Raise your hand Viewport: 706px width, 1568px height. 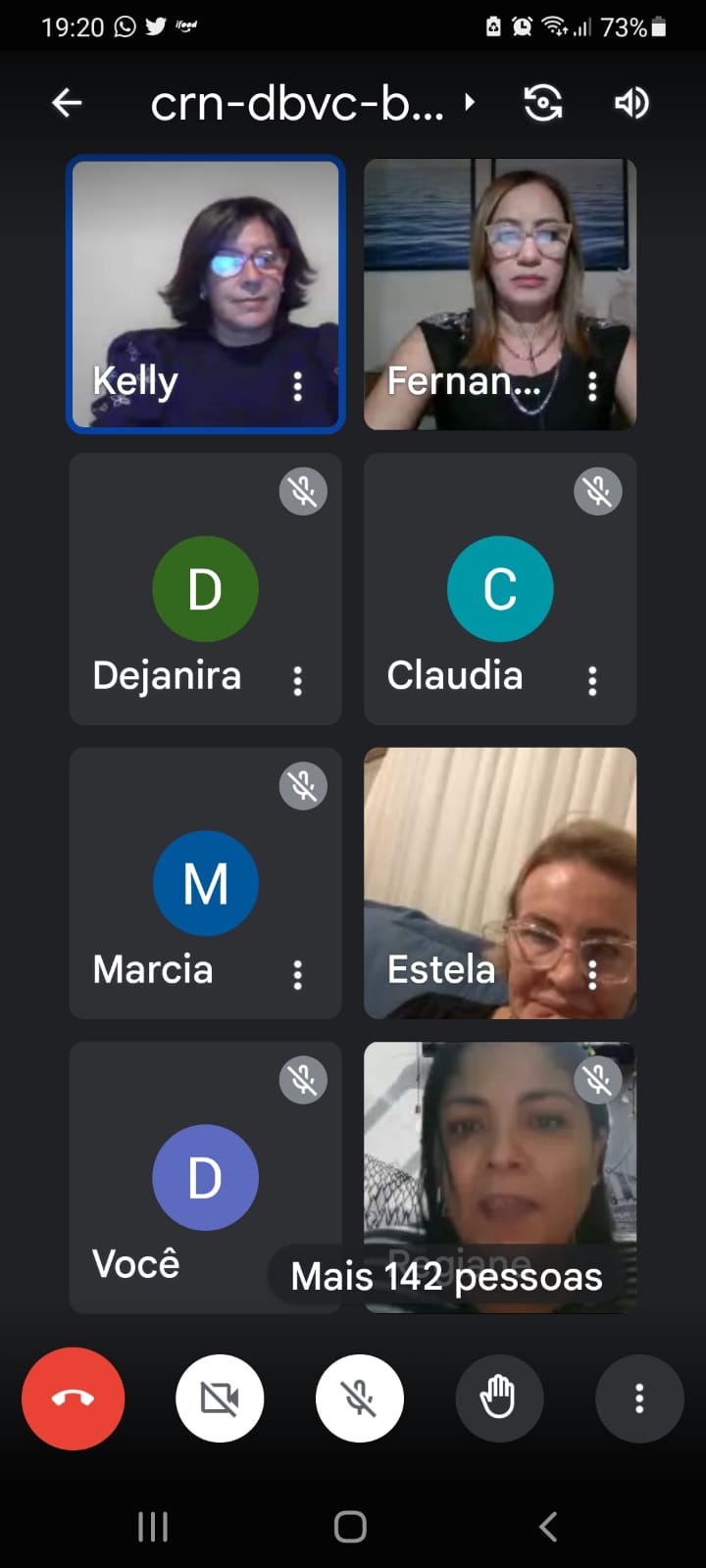pyautogui.click(x=499, y=1398)
